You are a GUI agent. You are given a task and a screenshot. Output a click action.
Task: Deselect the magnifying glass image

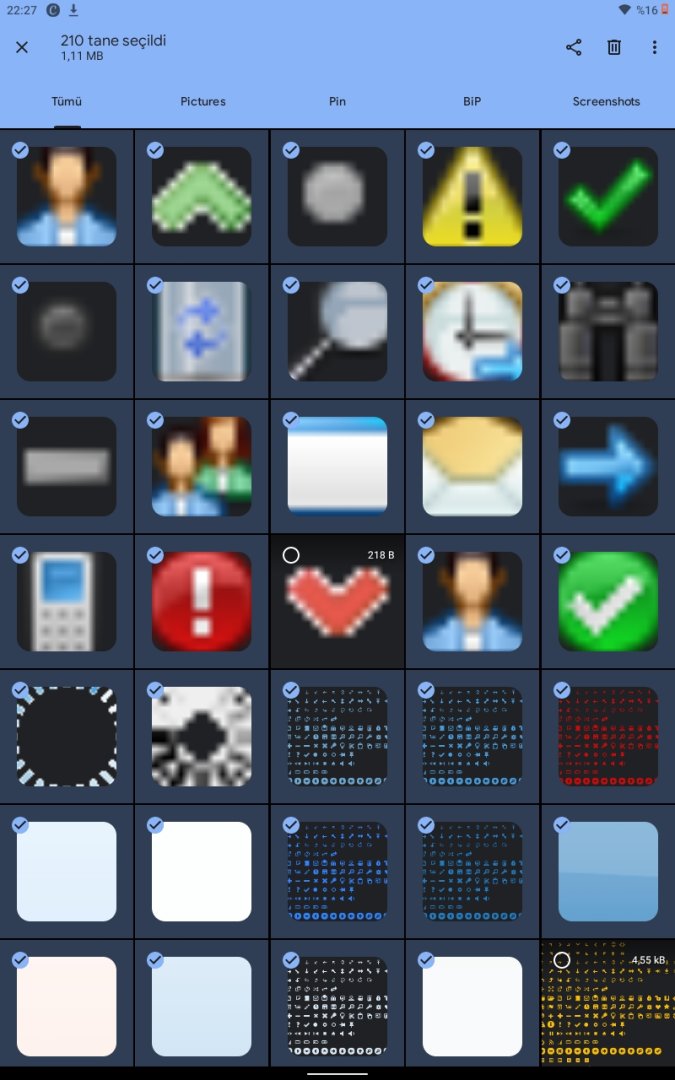coord(337,332)
